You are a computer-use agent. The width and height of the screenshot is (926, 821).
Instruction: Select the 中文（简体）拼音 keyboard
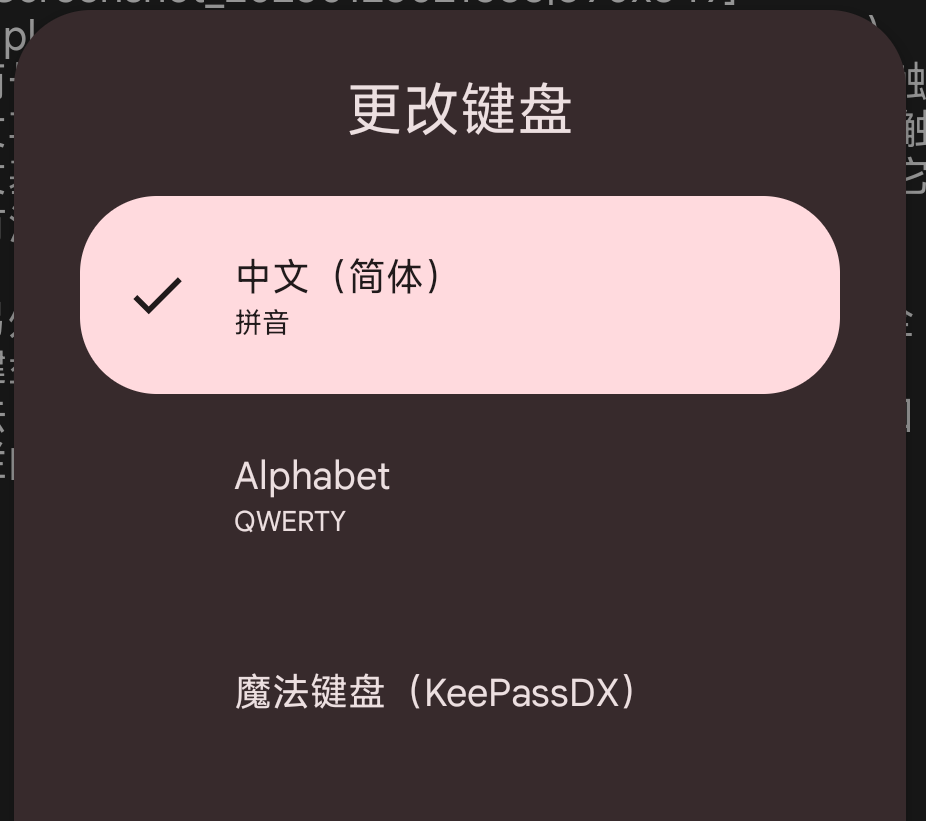[x=459, y=295]
